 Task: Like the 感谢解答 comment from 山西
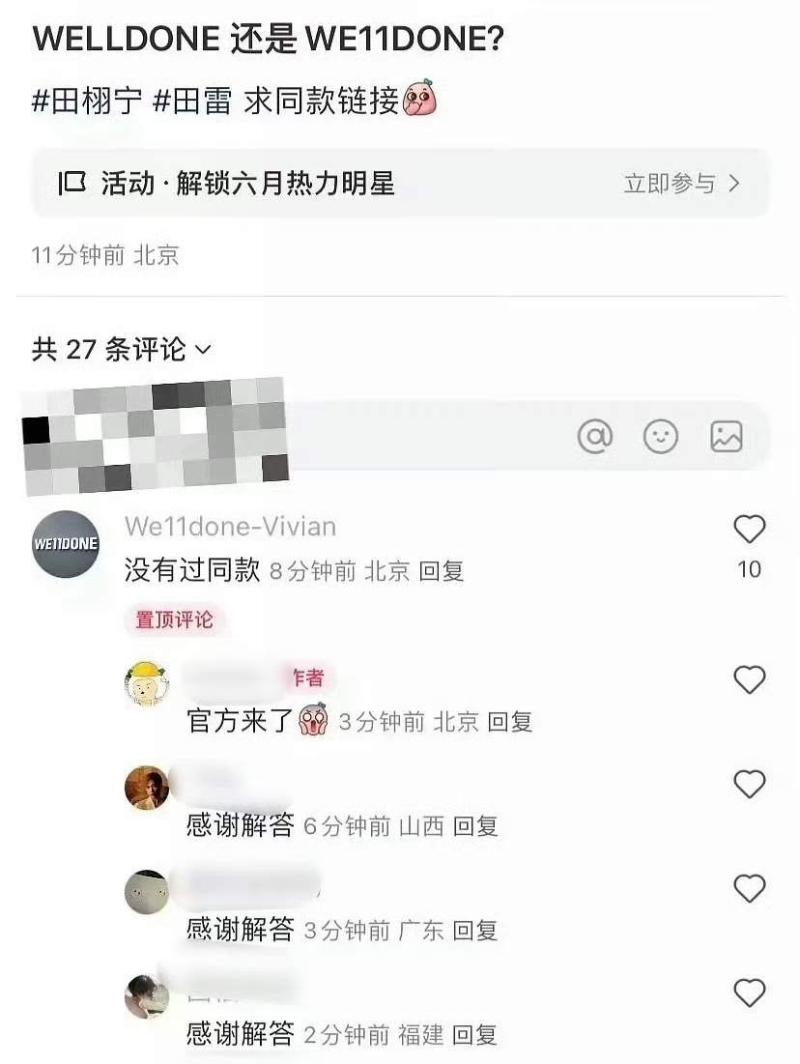749,784
